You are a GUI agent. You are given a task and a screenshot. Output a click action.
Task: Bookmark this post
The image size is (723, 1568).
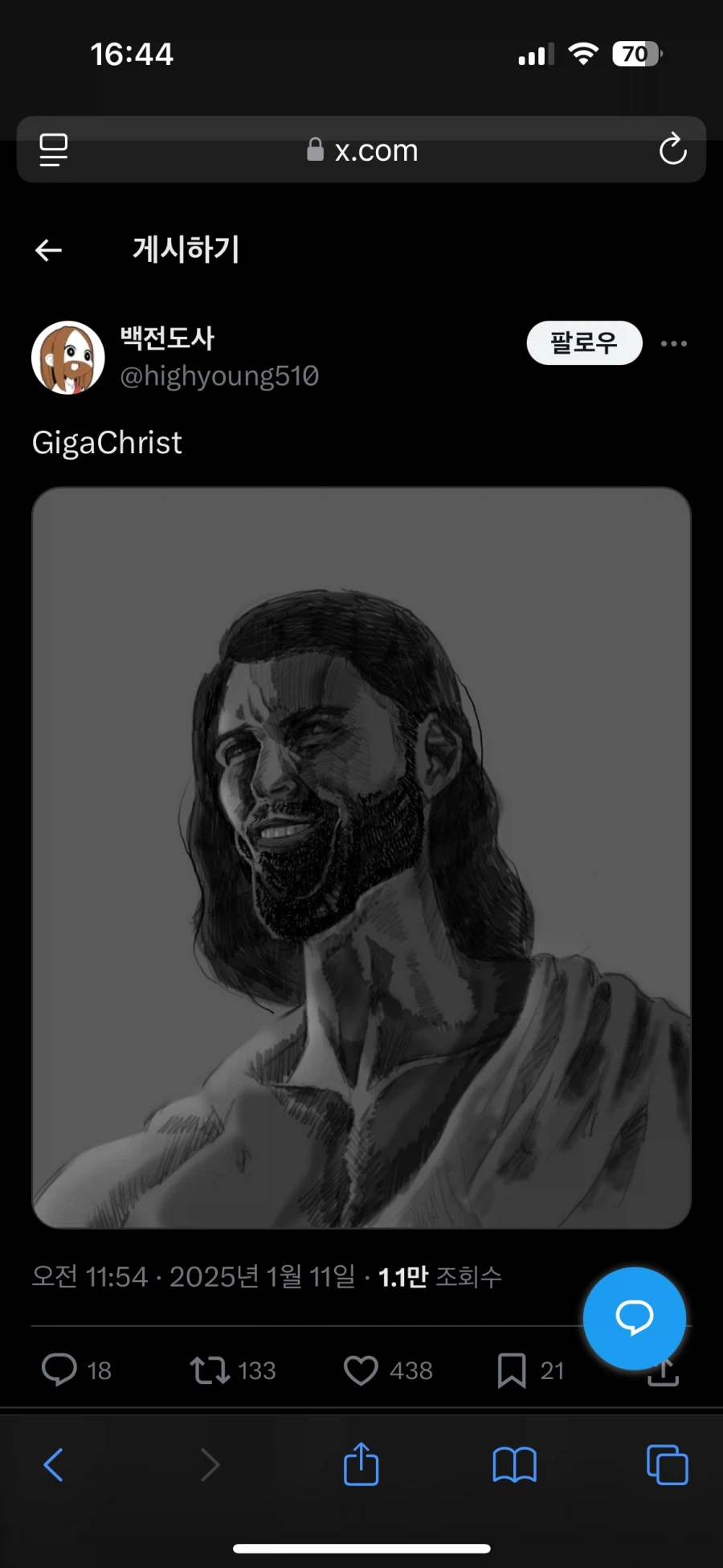tap(512, 1369)
